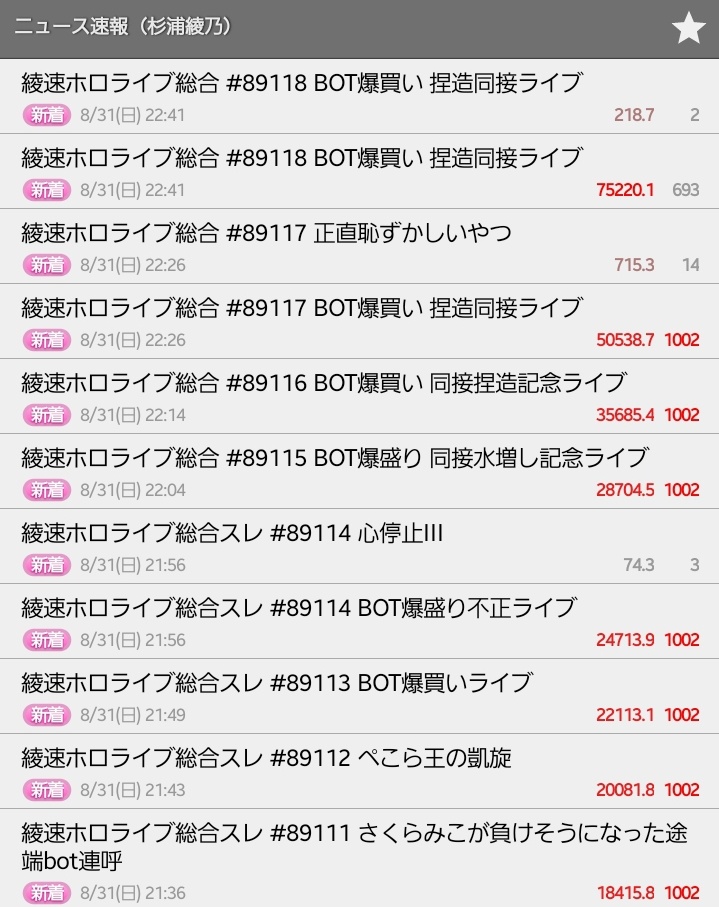719x907 pixels.
Task: Tap the star favorite icon in header
Action: [688, 29]
